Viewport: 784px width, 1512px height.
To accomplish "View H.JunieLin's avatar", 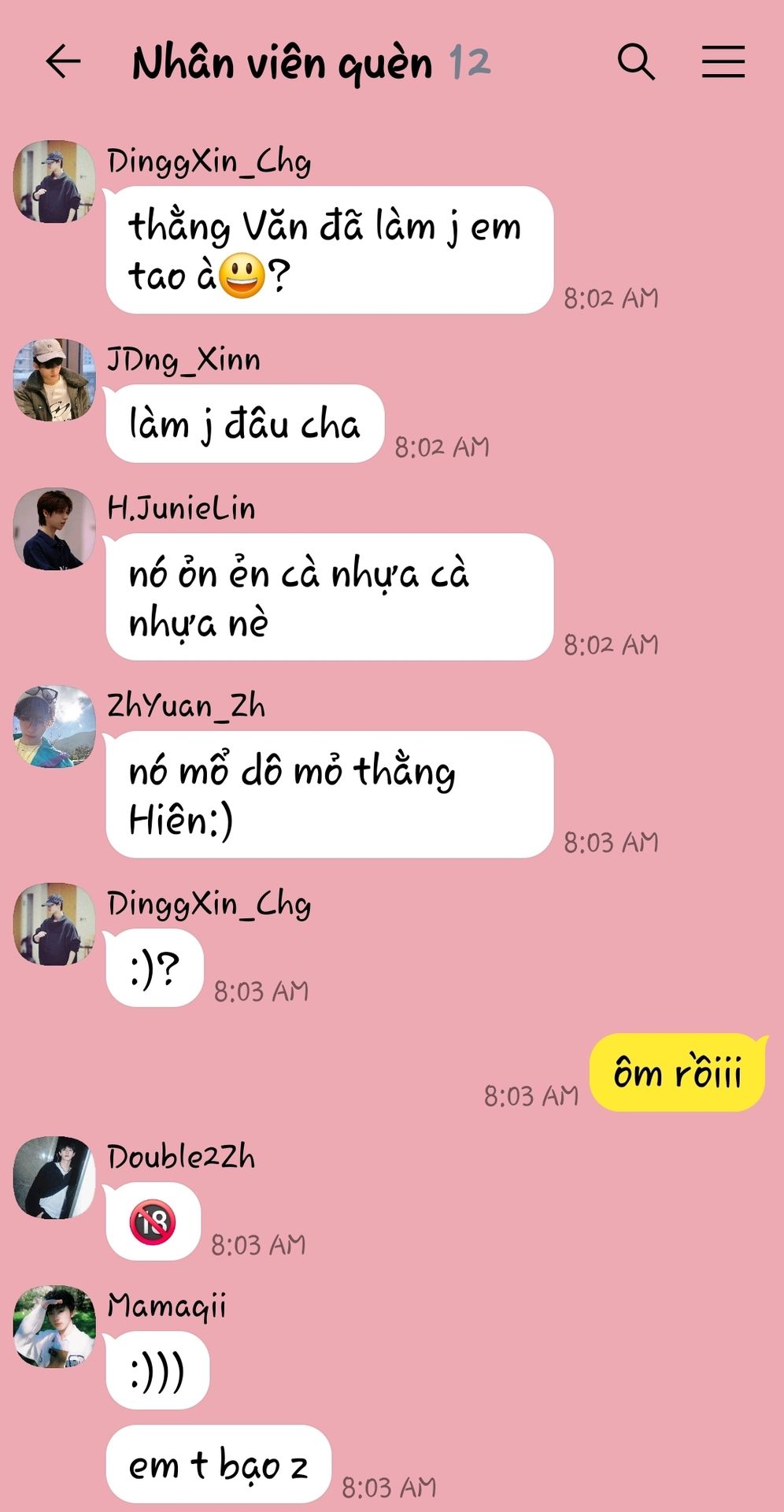I will 54,528.
